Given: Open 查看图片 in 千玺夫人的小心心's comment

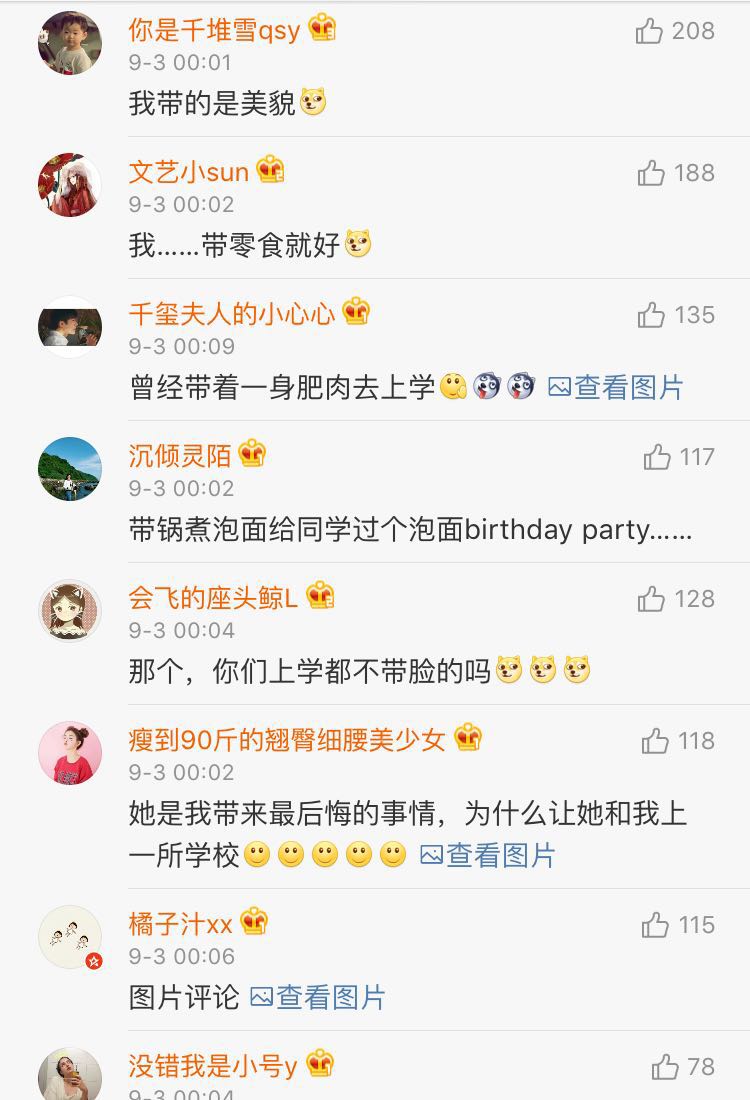Looking at the screenshot, I should pyautogui.click(x=616, y=387).
